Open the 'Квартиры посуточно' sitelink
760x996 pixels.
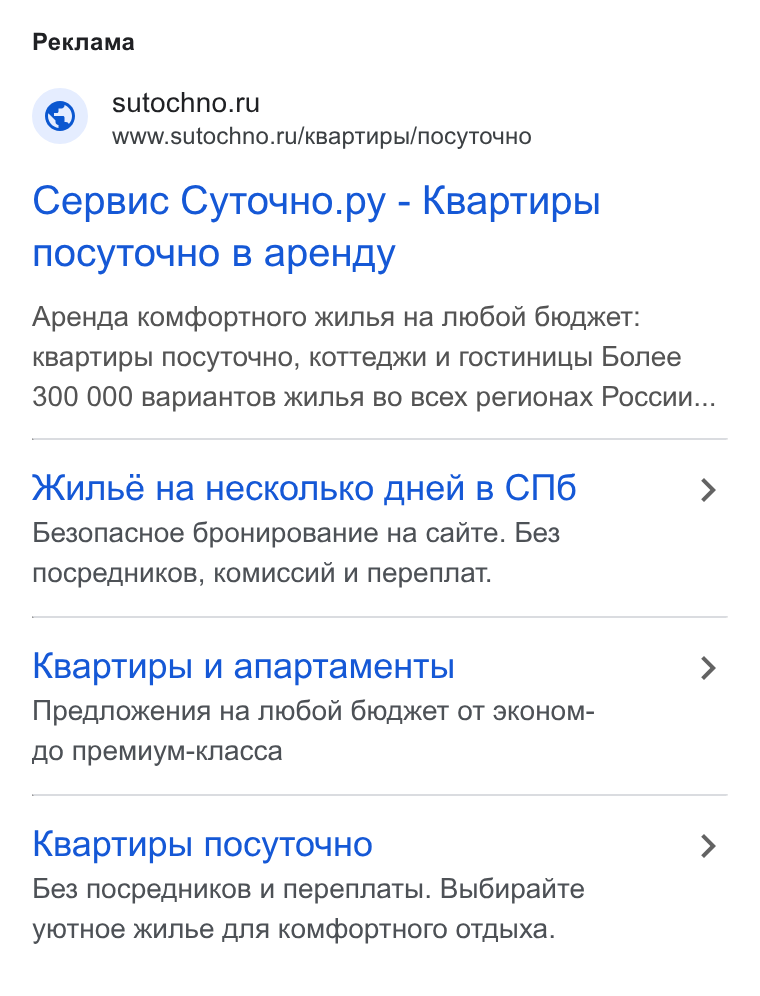tap(203, 844)
